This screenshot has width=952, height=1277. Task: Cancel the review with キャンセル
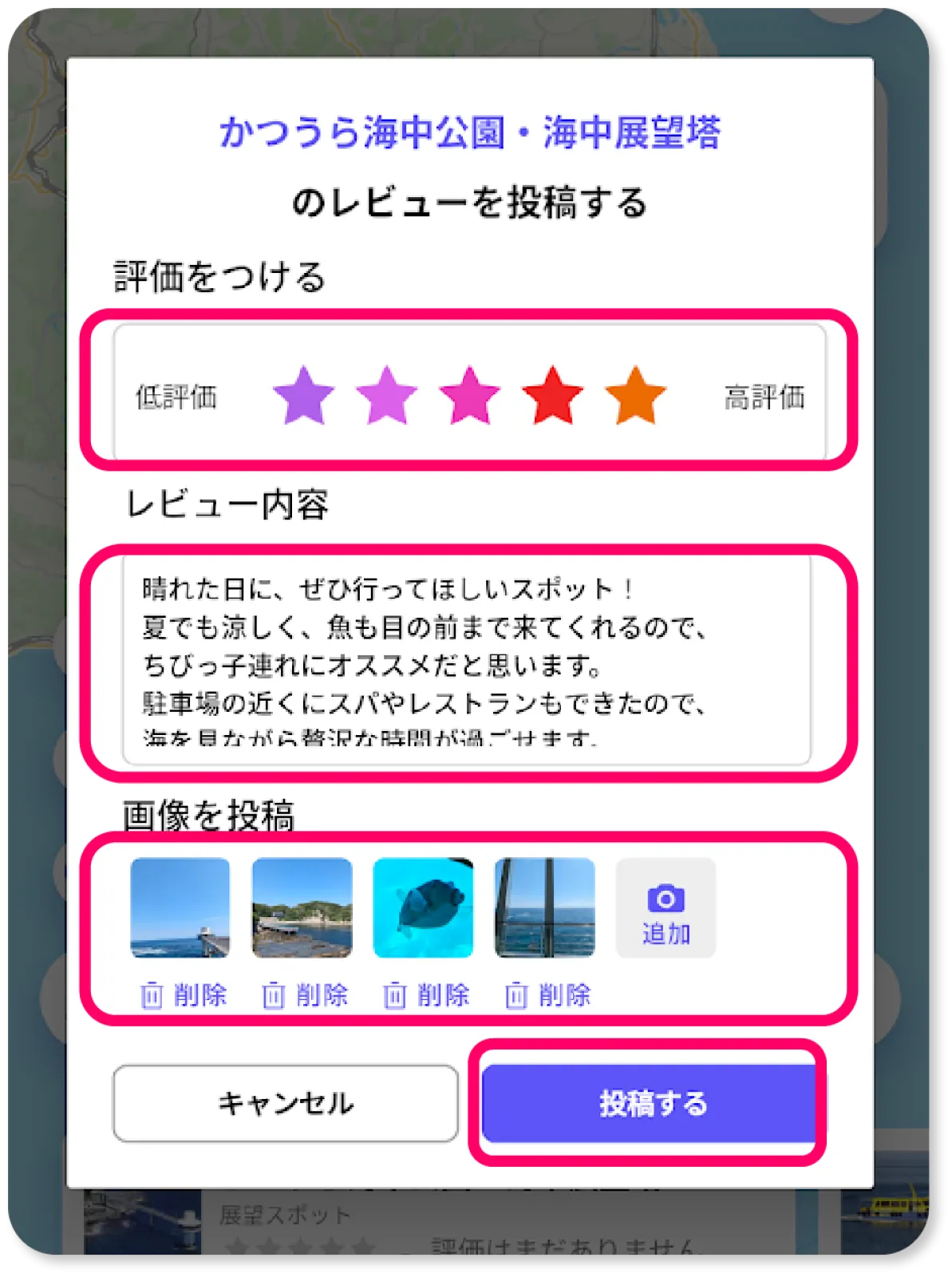pos(286,1103)
